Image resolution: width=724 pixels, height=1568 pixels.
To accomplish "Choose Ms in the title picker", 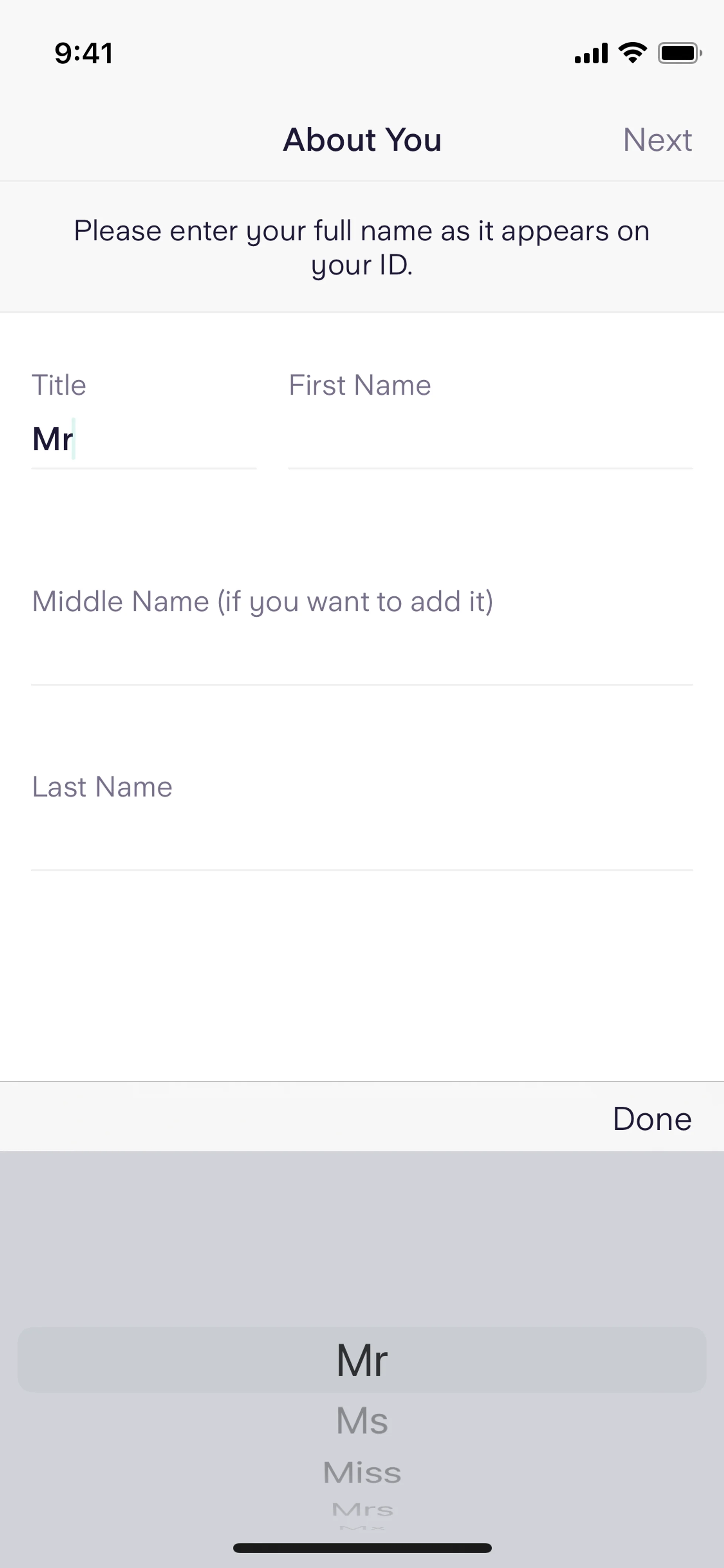I will click(362, 1421).
